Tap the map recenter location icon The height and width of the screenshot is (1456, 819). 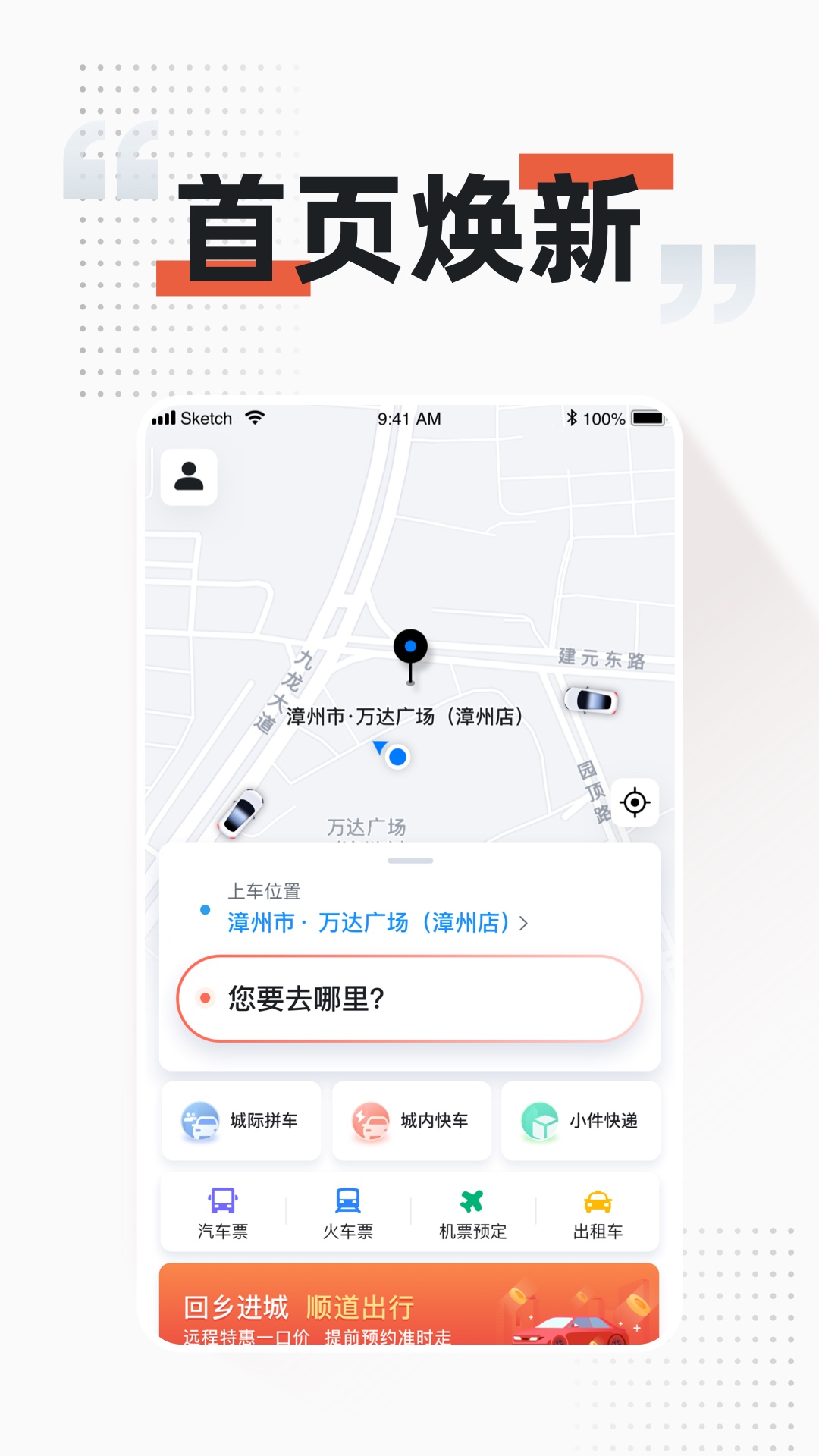click(x=634, y=804)
